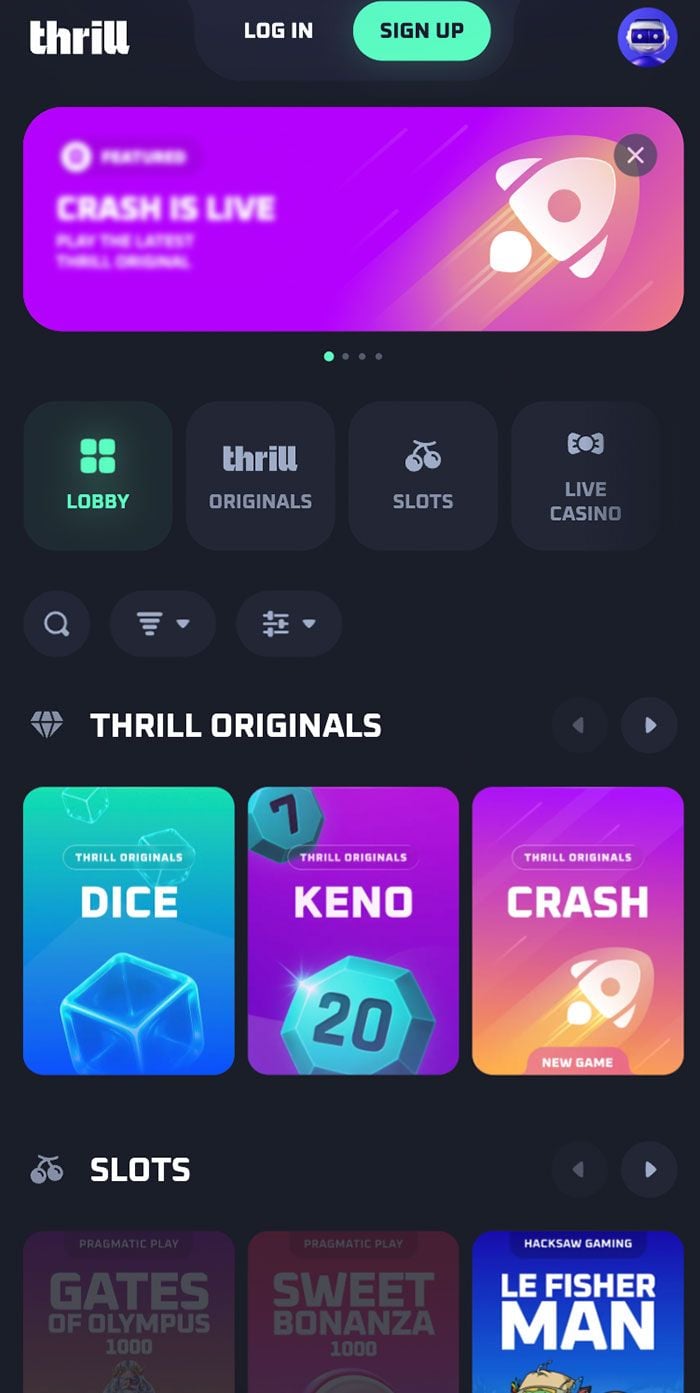Tap the SIGN UP button
700x1393 pixels.
421,31
